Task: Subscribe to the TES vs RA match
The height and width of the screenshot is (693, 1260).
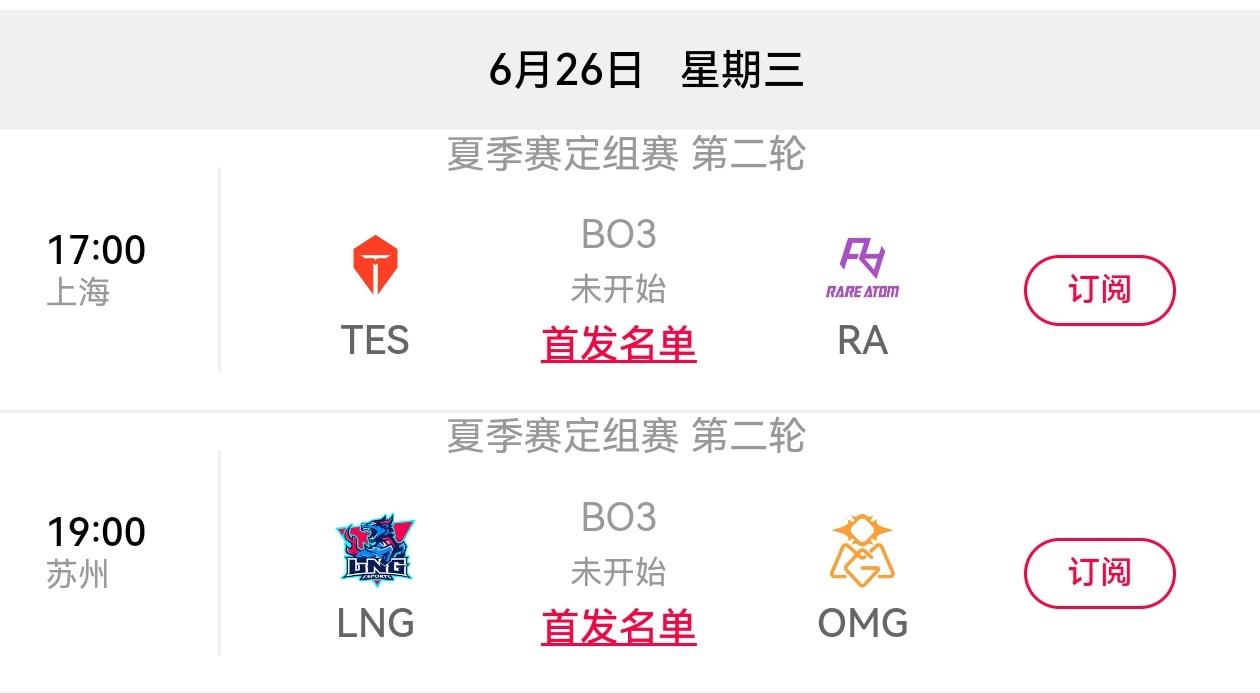Action: pyautogui.click(x=1099, y=290)
